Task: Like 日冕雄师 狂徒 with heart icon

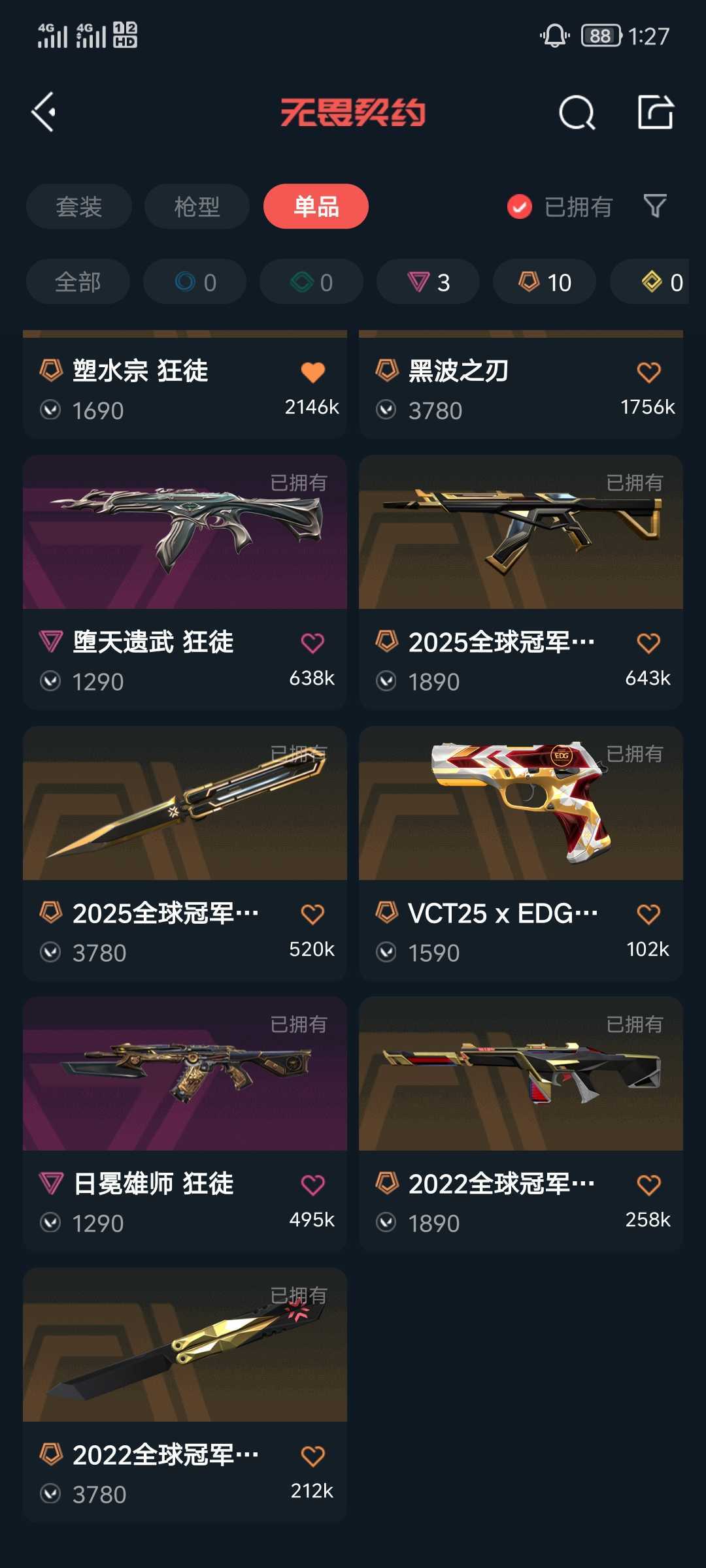Action: tap(312, 1184)
